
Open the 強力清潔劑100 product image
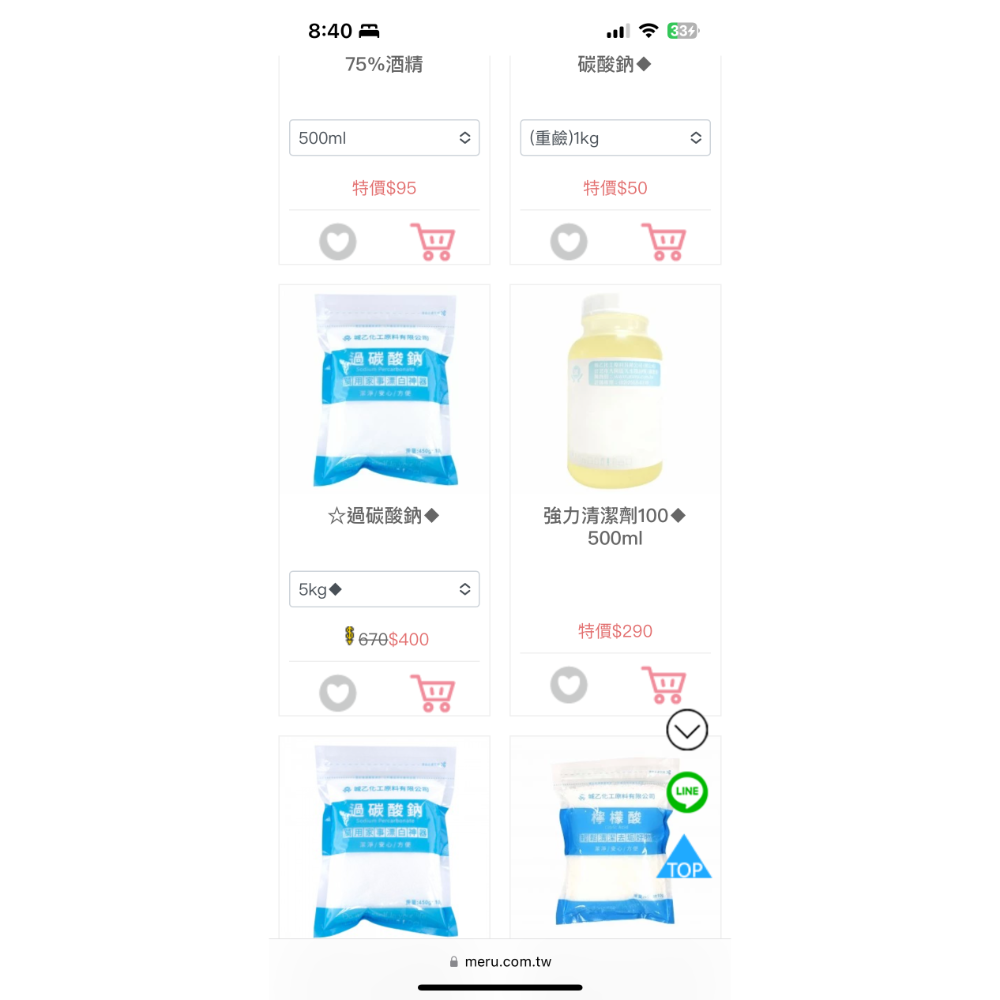point(615,390)
